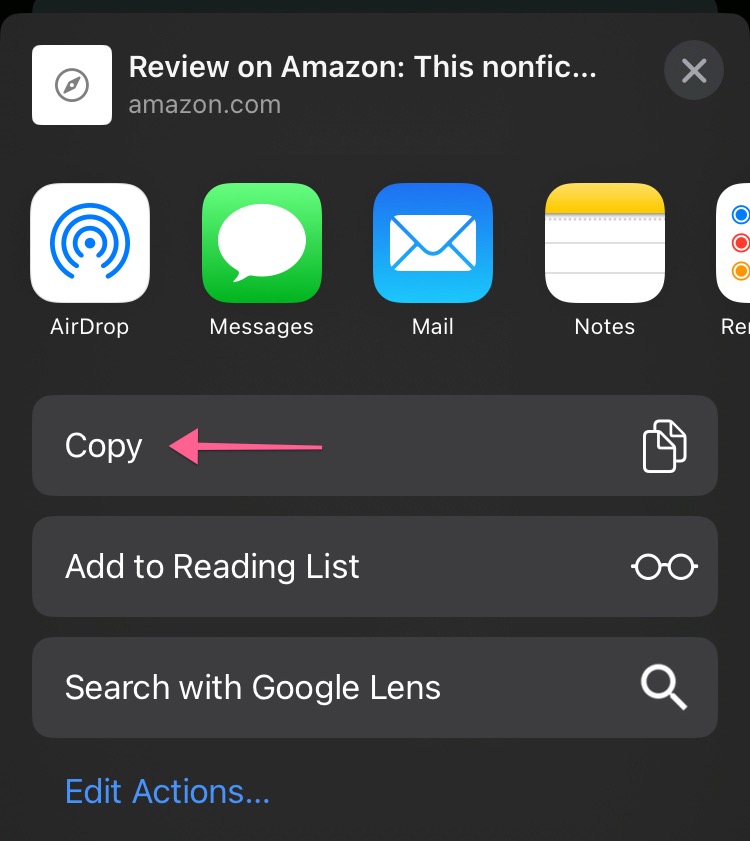Save the link to Notes
Screen dimensions: 750x841
pyautogui.click(x=604, y=243)
